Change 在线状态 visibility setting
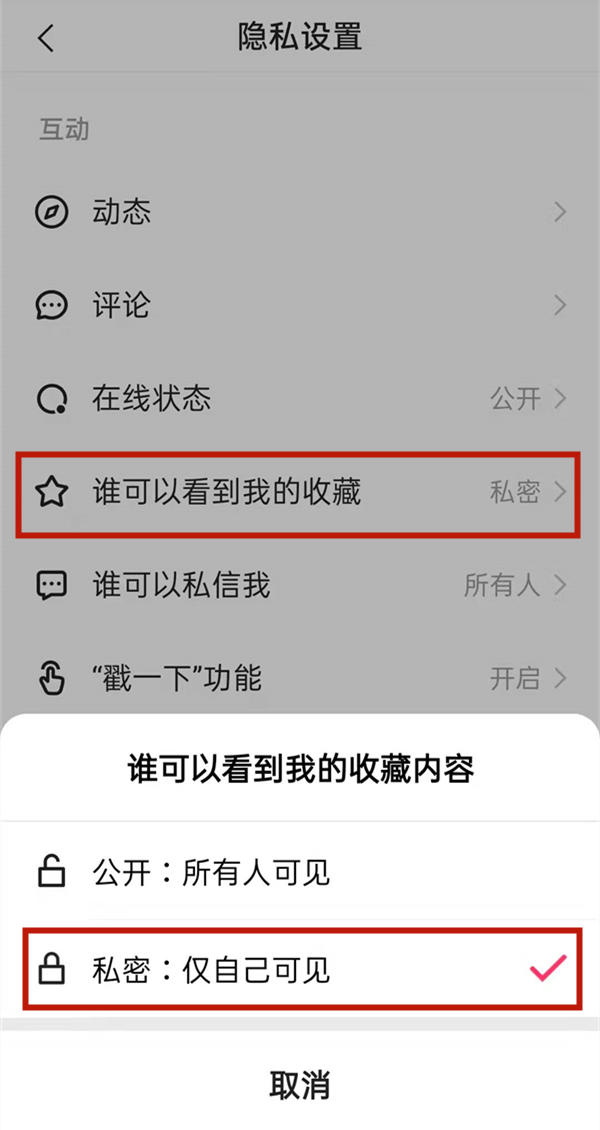The image size is (600, 1130). [300, 399]
